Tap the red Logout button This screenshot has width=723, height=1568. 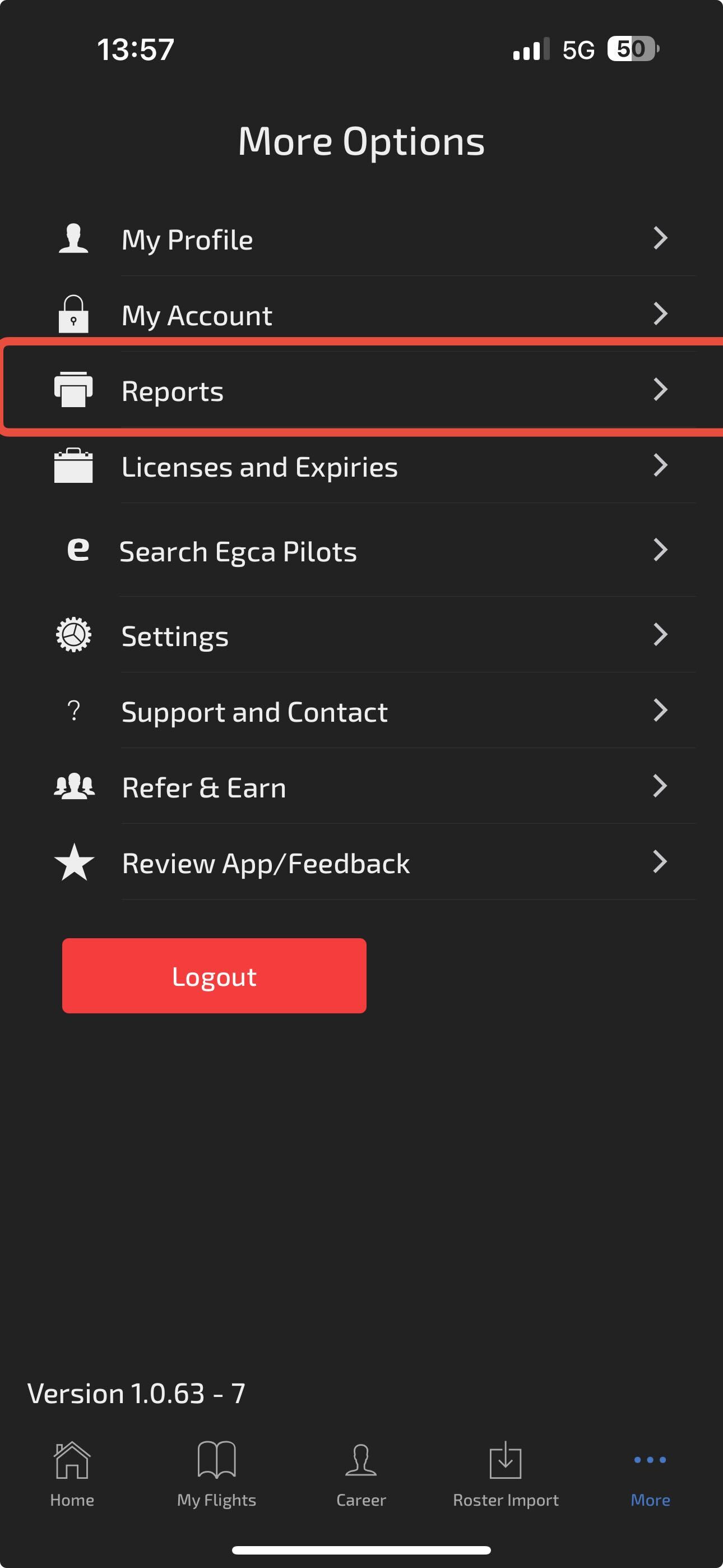pos(214,976)
